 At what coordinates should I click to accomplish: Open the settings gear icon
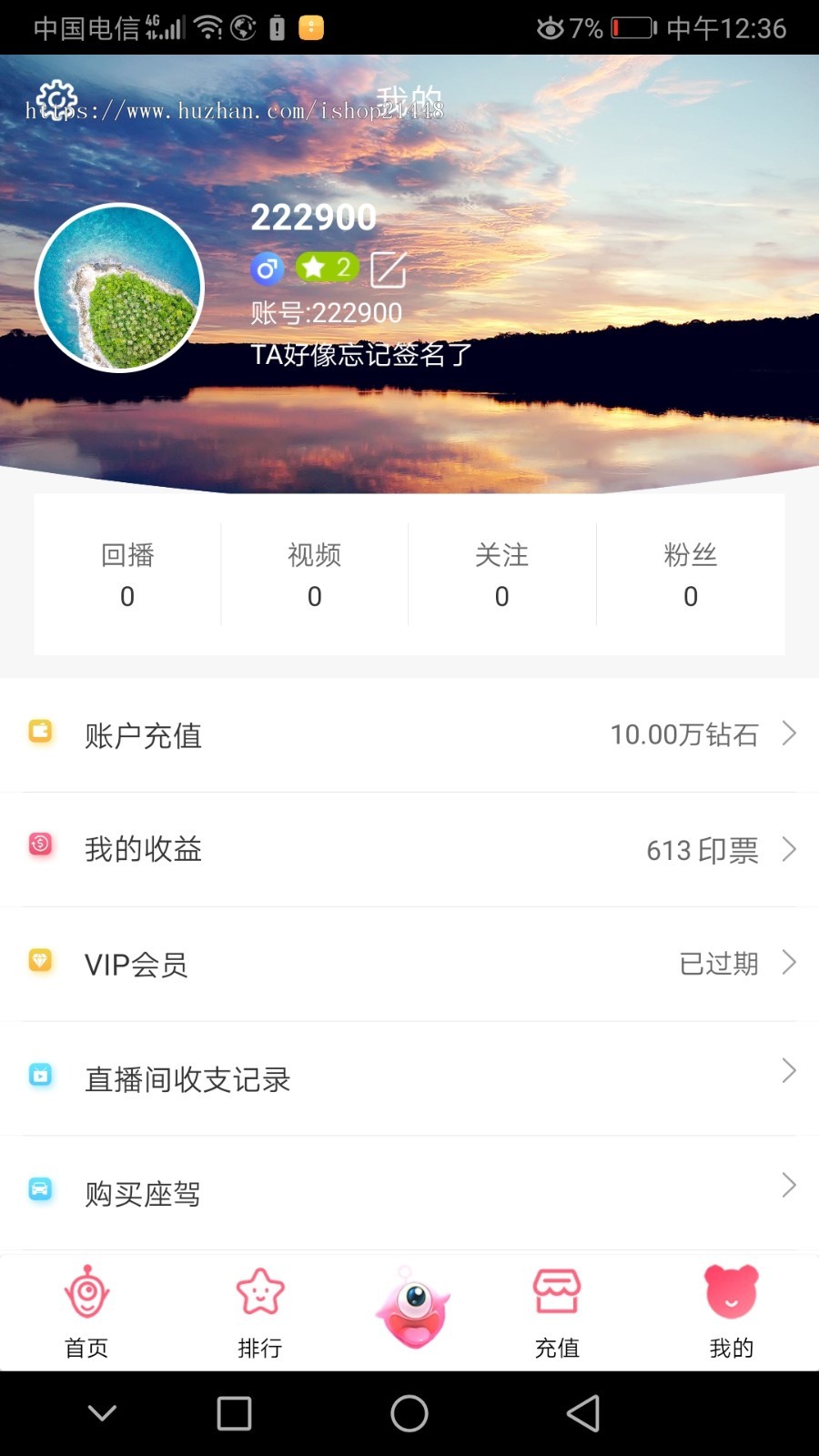[x=56, y=97]
